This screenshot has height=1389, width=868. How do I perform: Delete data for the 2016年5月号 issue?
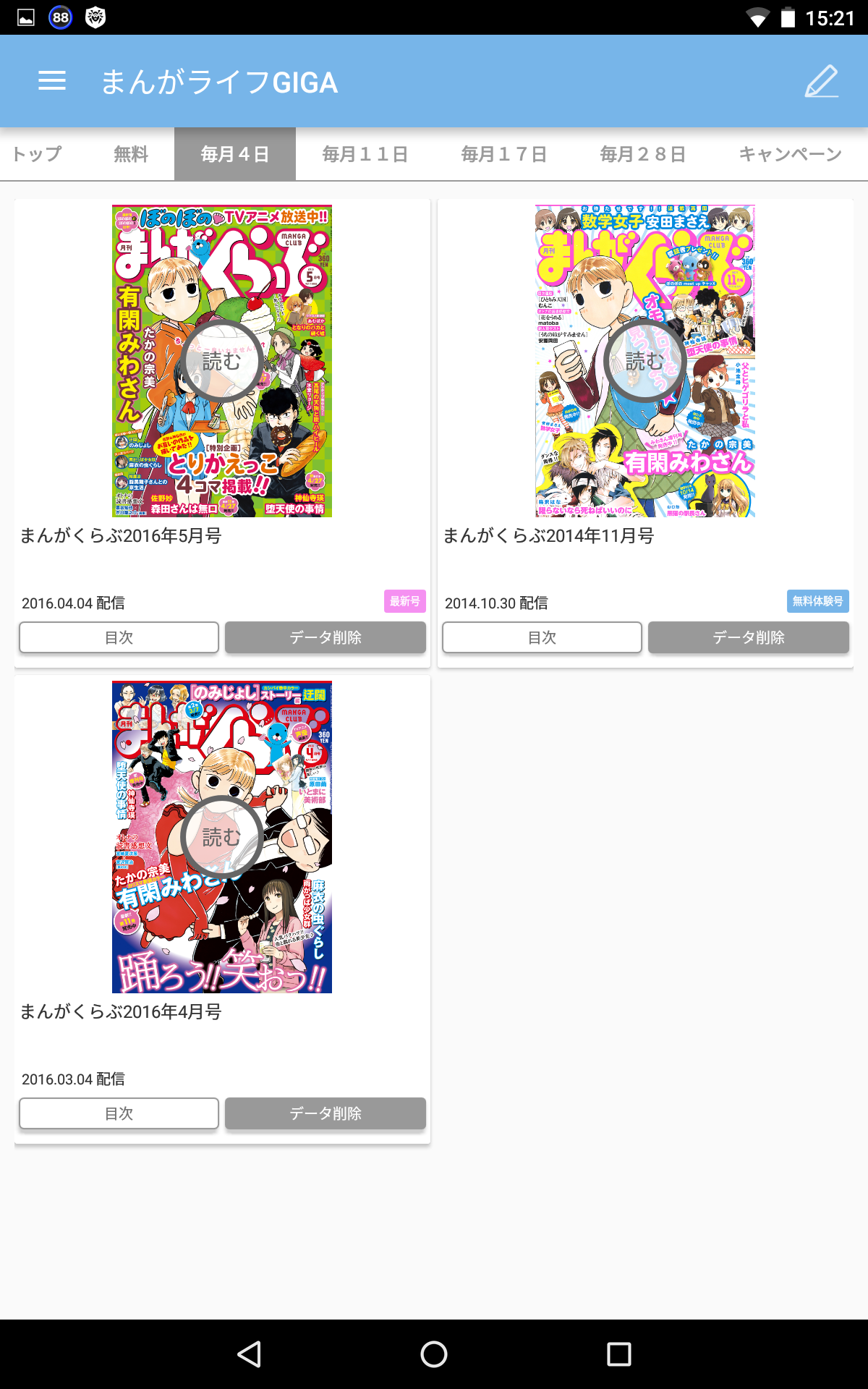tap(325, 637)
